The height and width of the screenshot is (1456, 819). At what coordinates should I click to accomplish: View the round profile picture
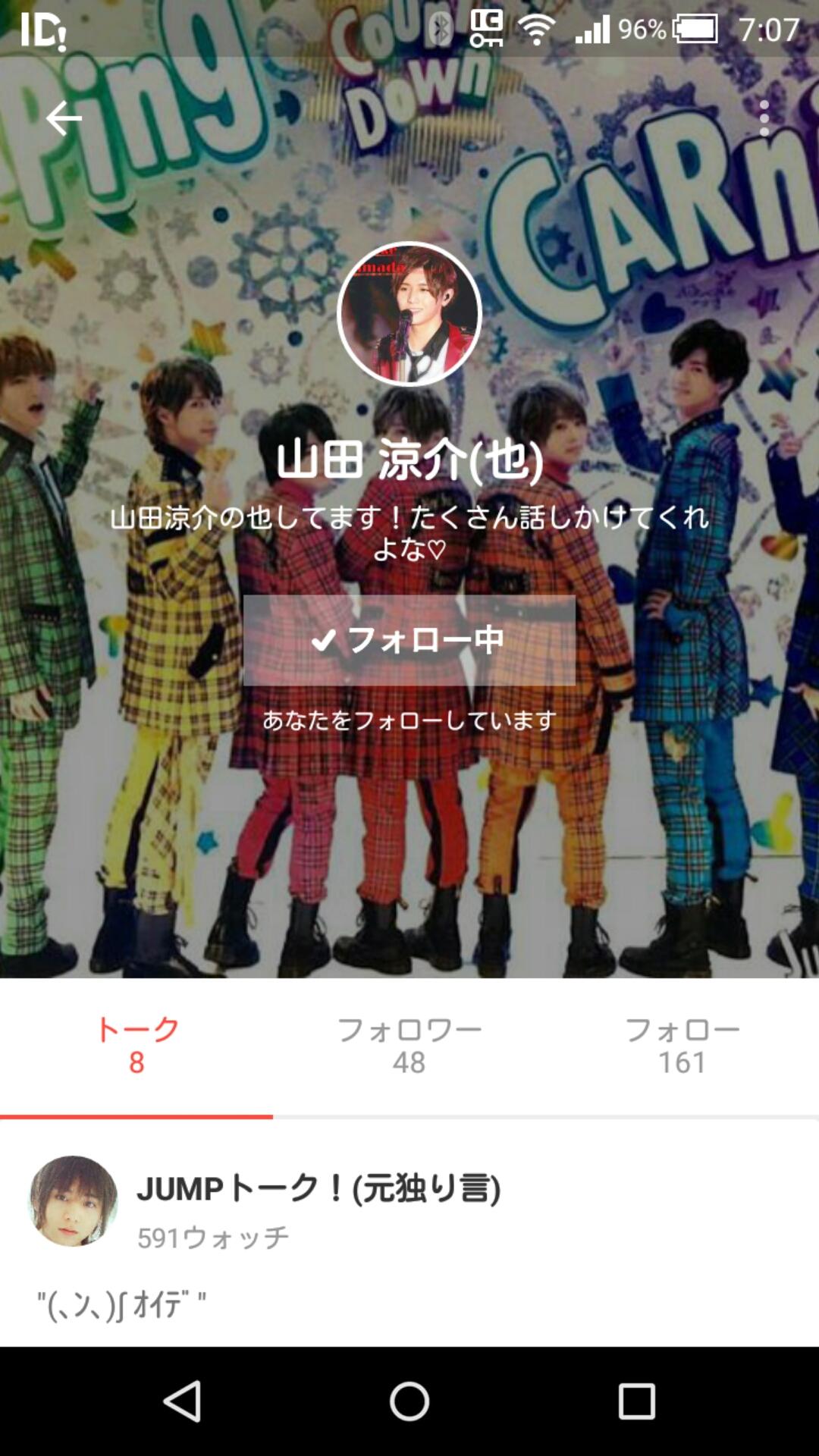pyautogui.click(x=409, y=314)
